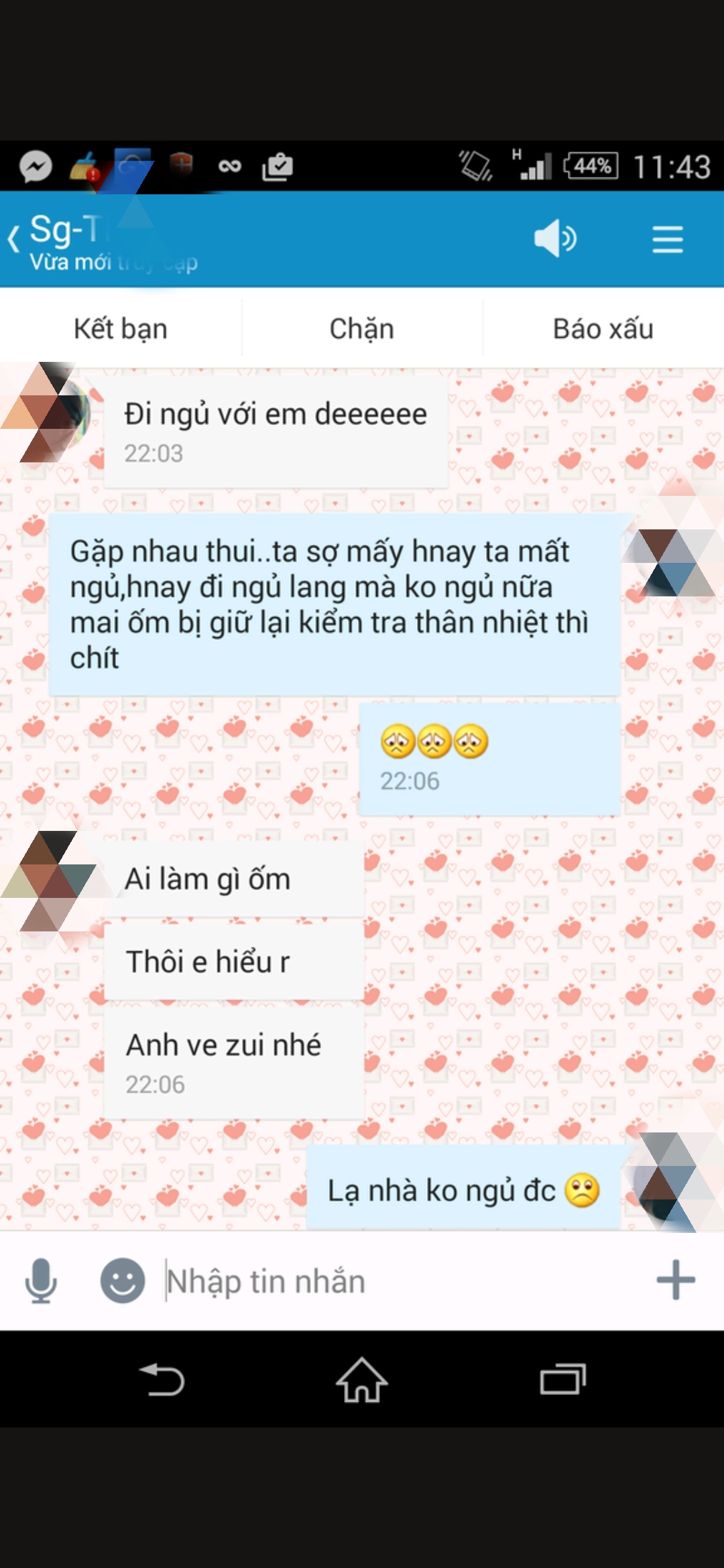This screenshot has width=724, height=1568.
Task: Open the emoji sticker picker
Action: tap(123, 1281)
